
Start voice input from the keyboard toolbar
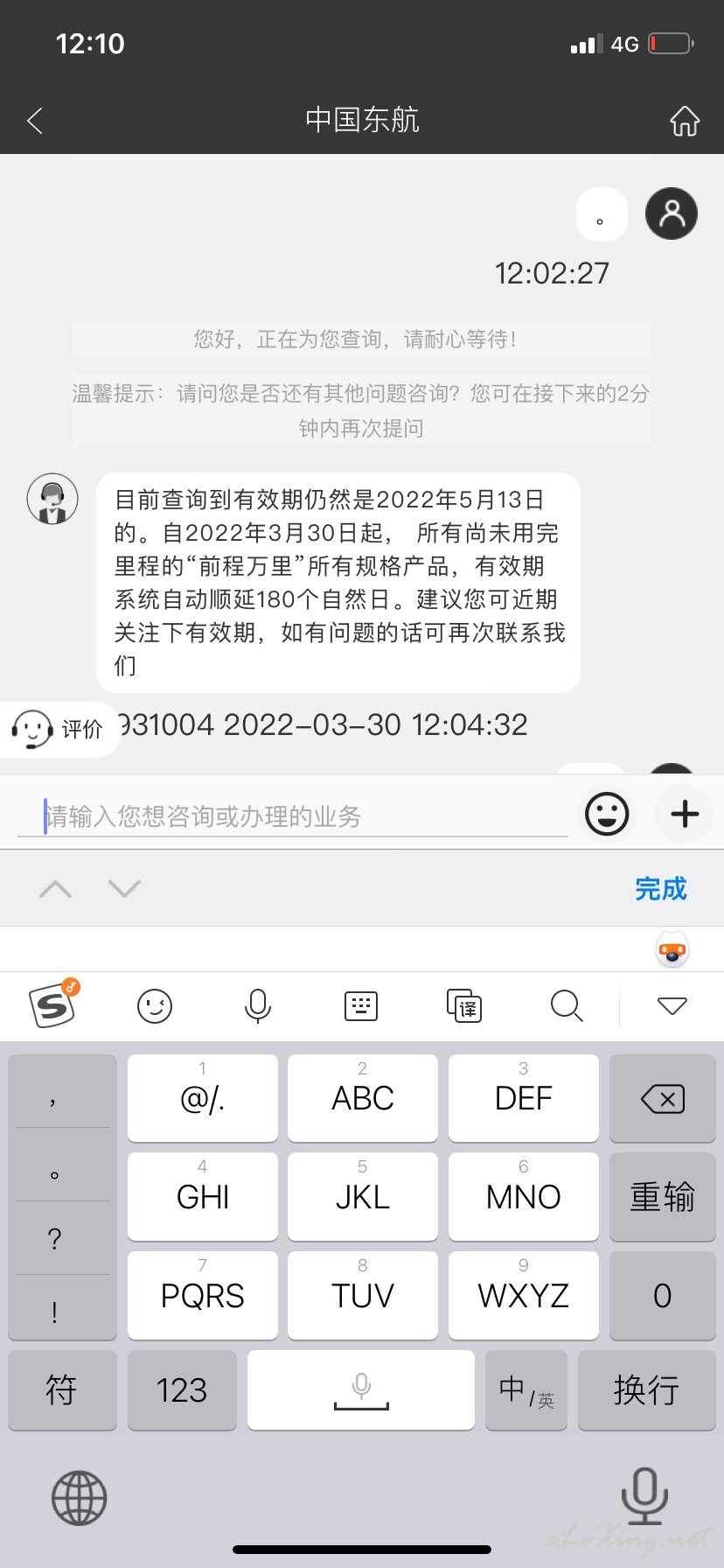[258, 1006]
